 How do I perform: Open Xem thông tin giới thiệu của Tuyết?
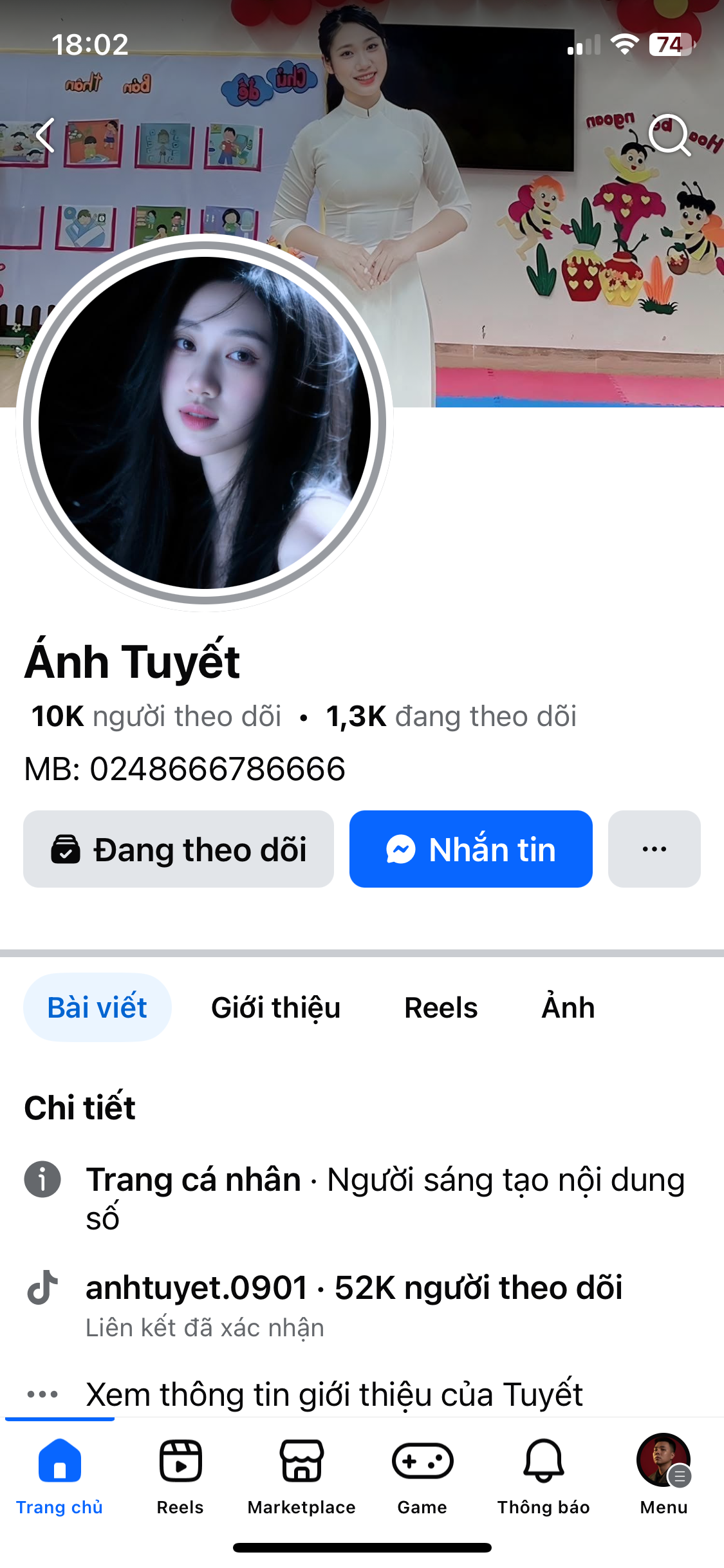click(334, 1395)
